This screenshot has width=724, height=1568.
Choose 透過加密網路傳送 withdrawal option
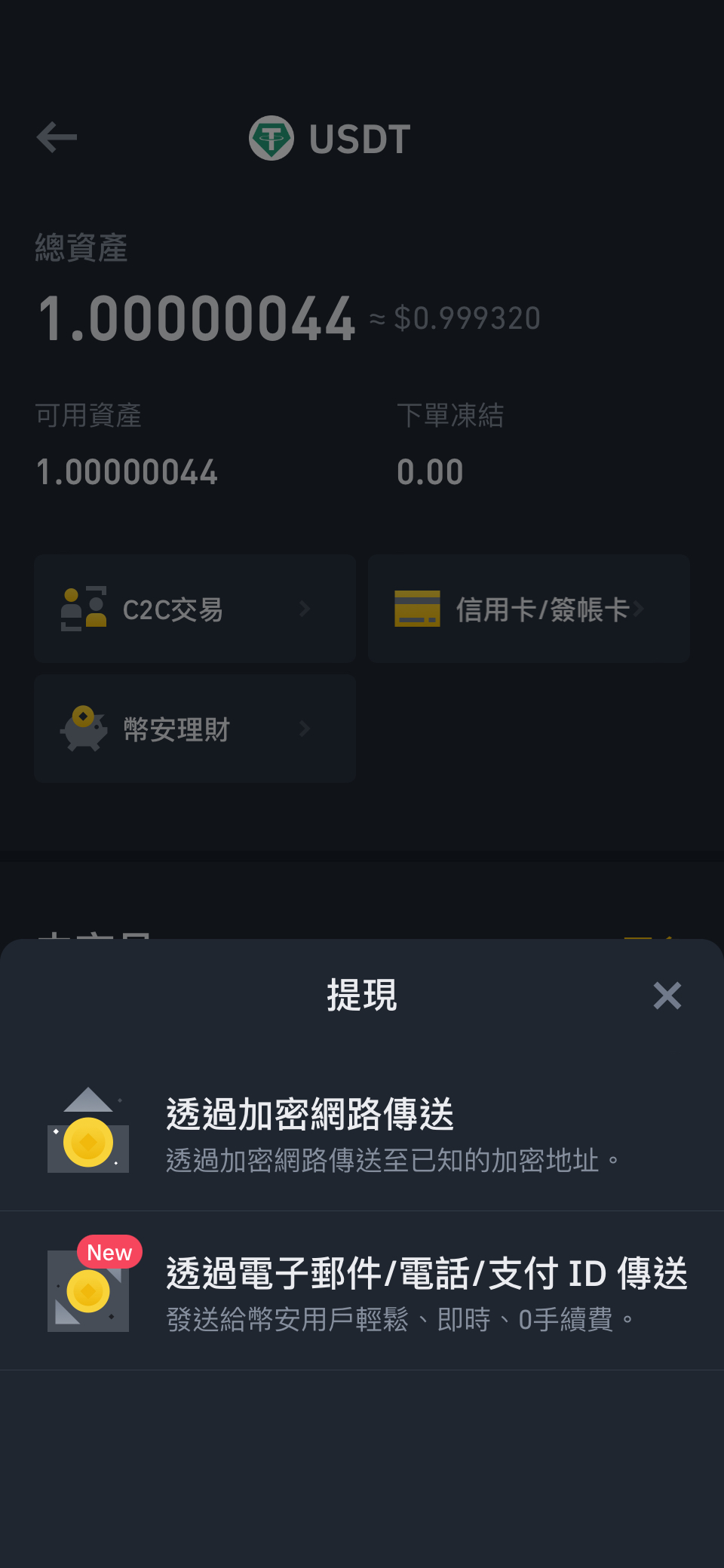362,1131
